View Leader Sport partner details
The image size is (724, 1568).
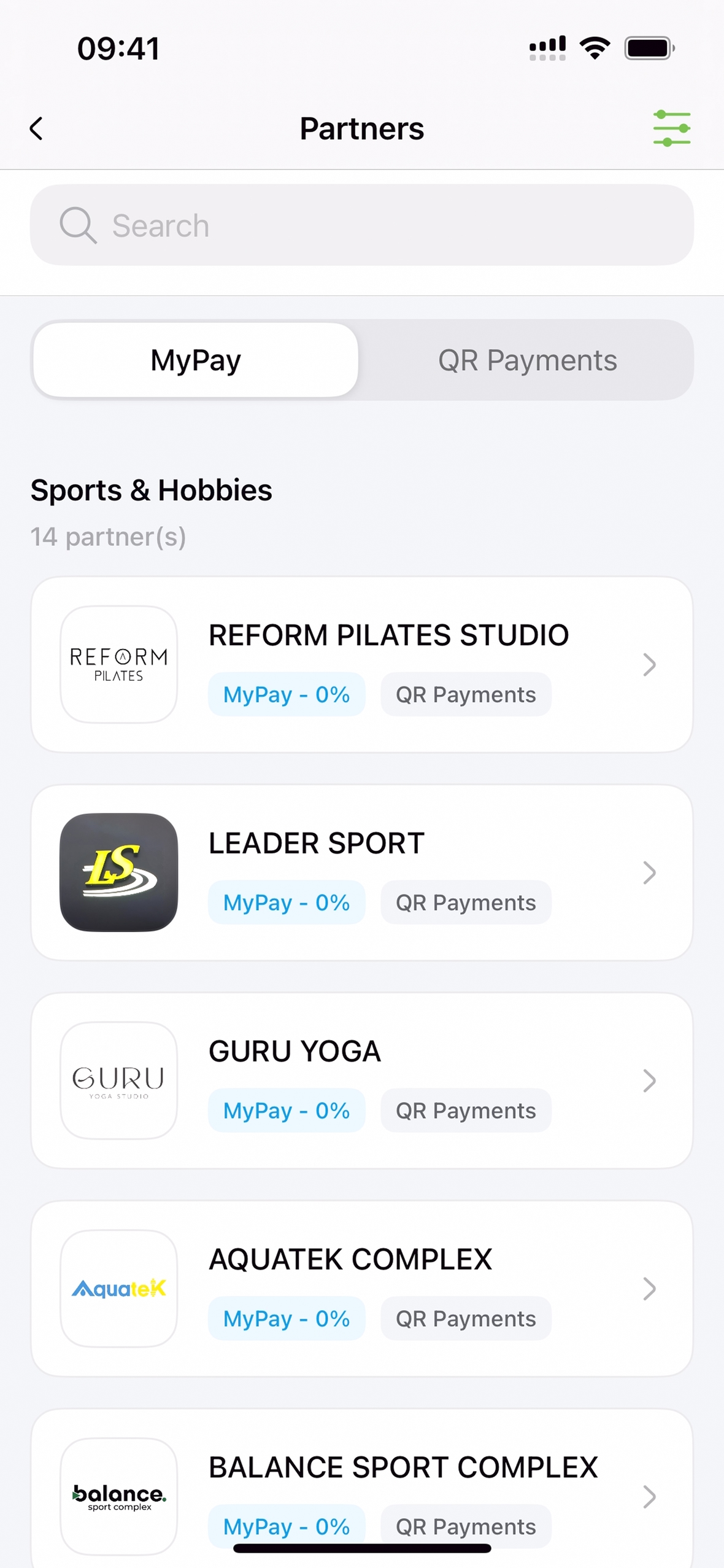point(361,872)
